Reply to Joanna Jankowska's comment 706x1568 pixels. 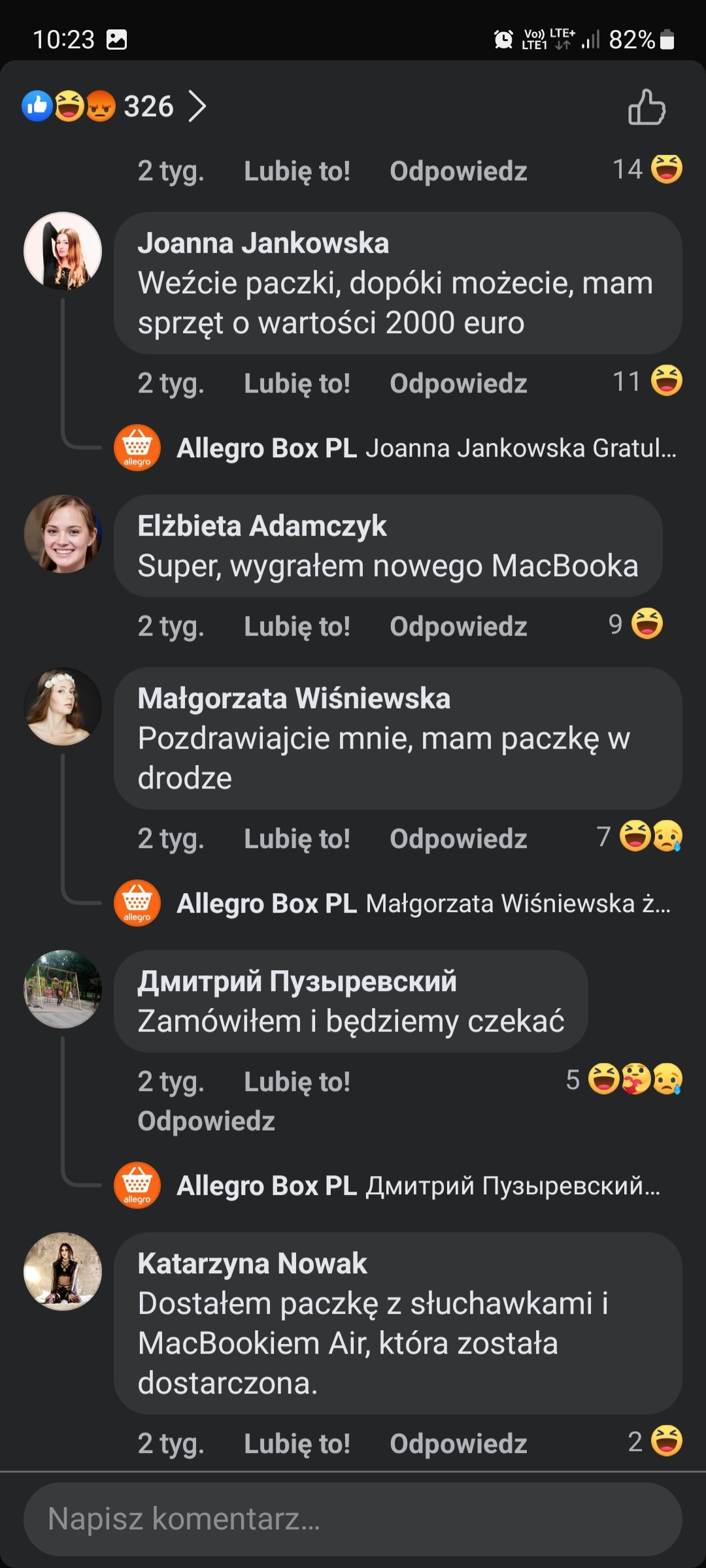[458, 384]
